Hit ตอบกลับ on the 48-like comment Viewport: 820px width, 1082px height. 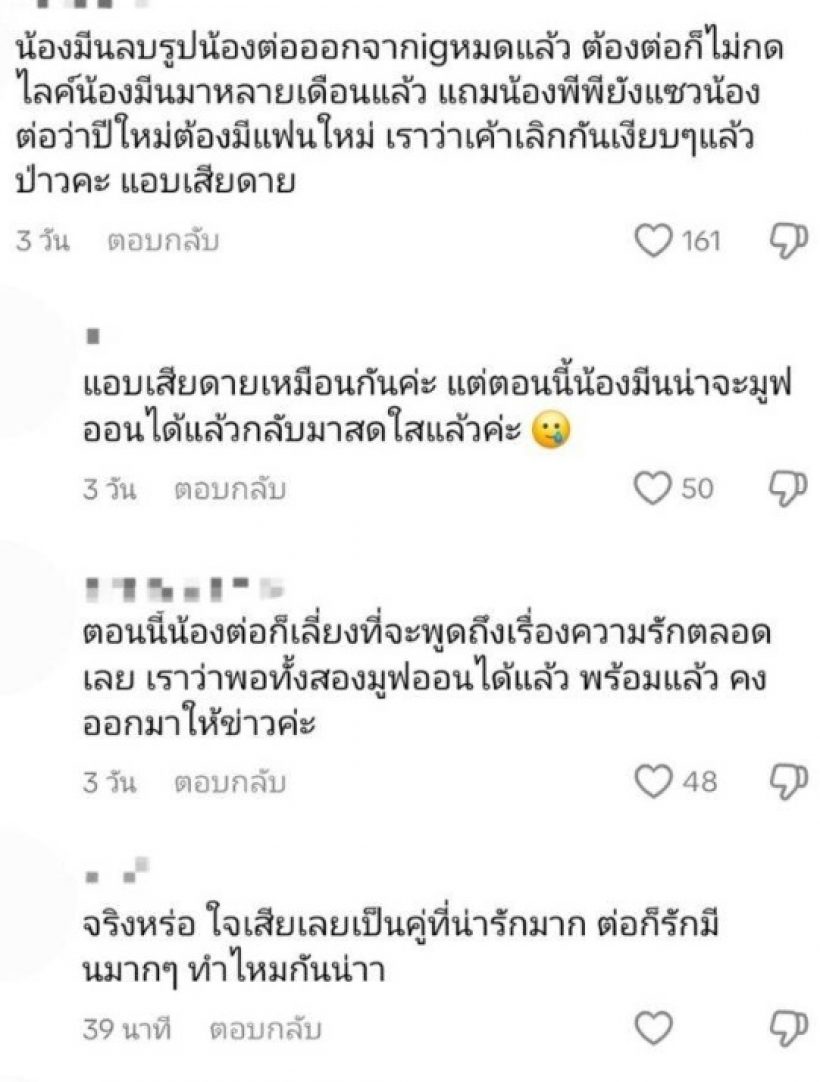coord(230,783)
